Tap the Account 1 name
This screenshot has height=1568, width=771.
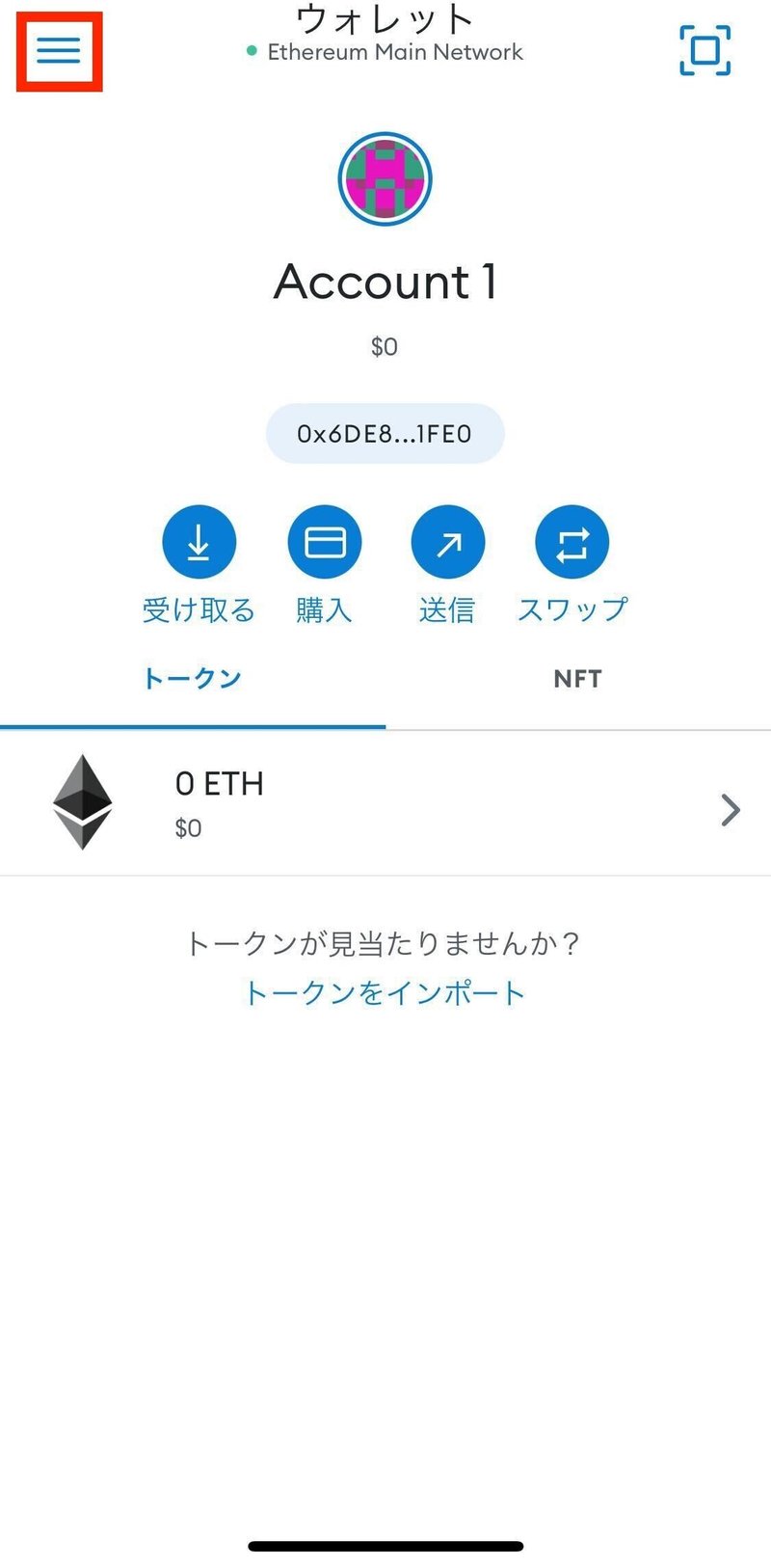click(x=385, y=282)
